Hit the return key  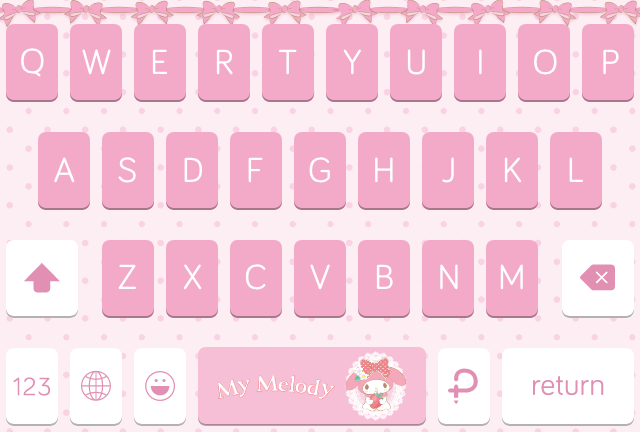pyautogui.click(x=567, y=386)
